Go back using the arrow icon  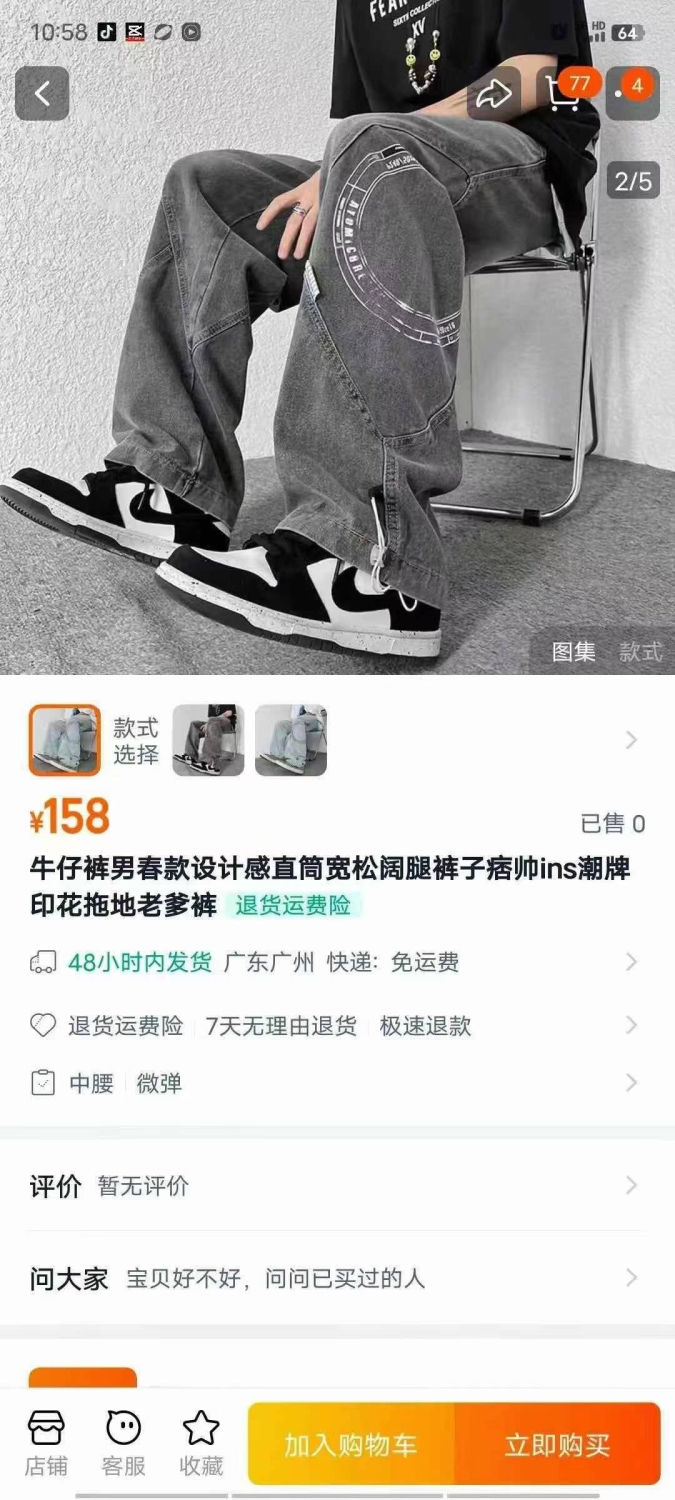(x=42, y=94)
